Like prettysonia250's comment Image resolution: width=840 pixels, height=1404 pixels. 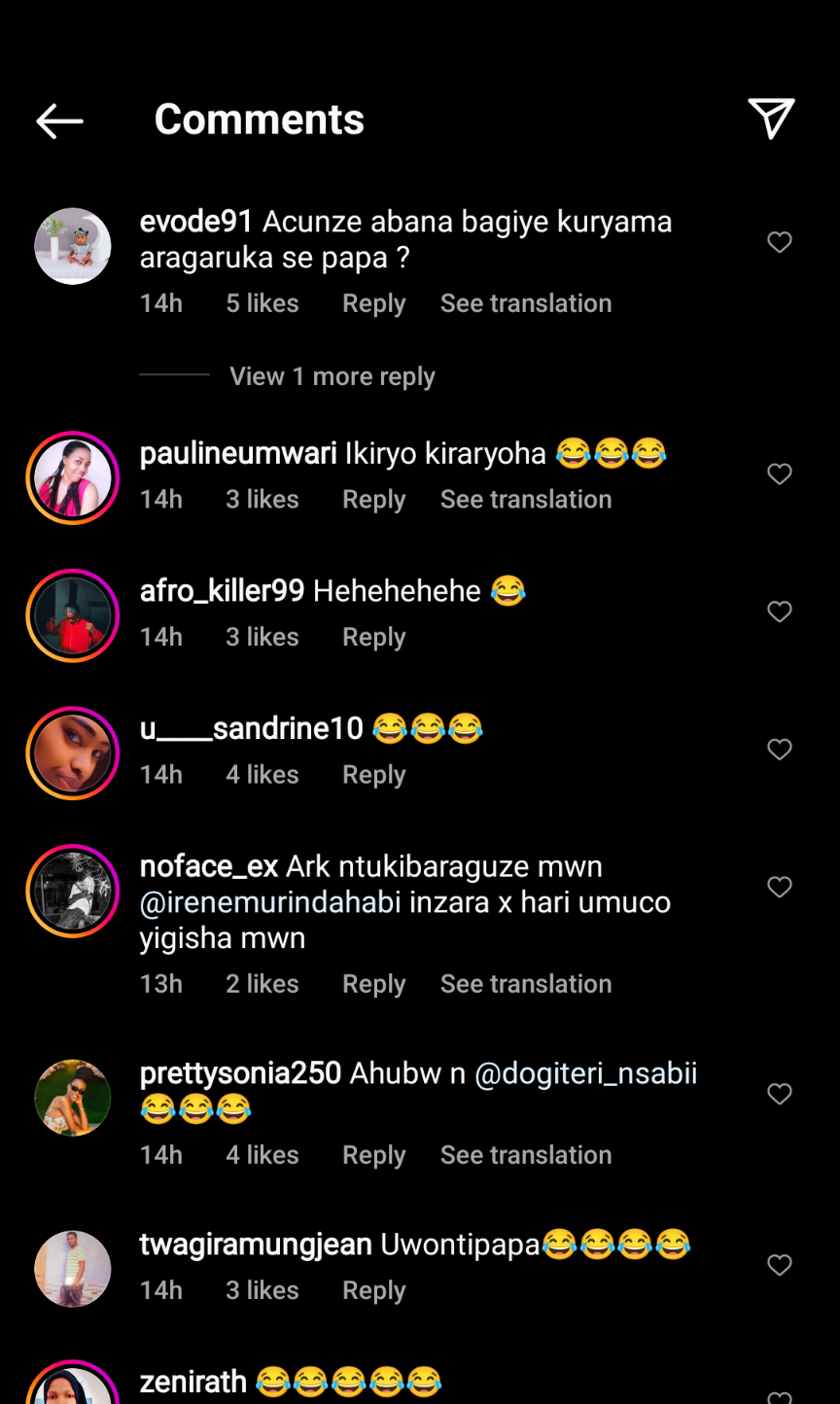pyautogui.click(x=780, y=1094)
